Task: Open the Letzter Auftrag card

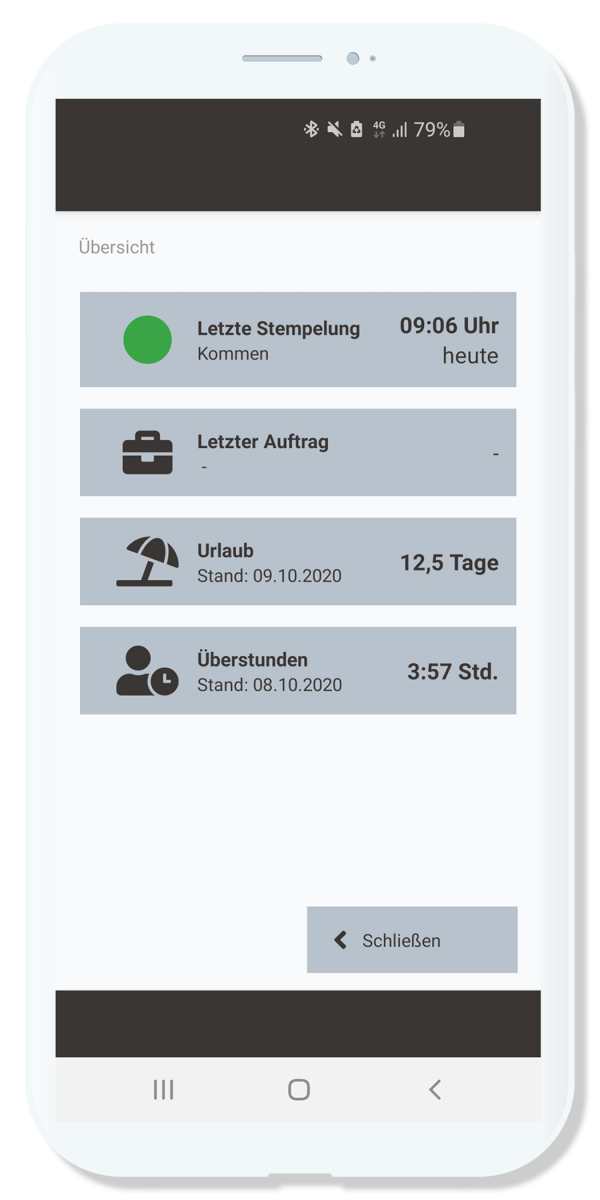Action: tap(298, 452)
